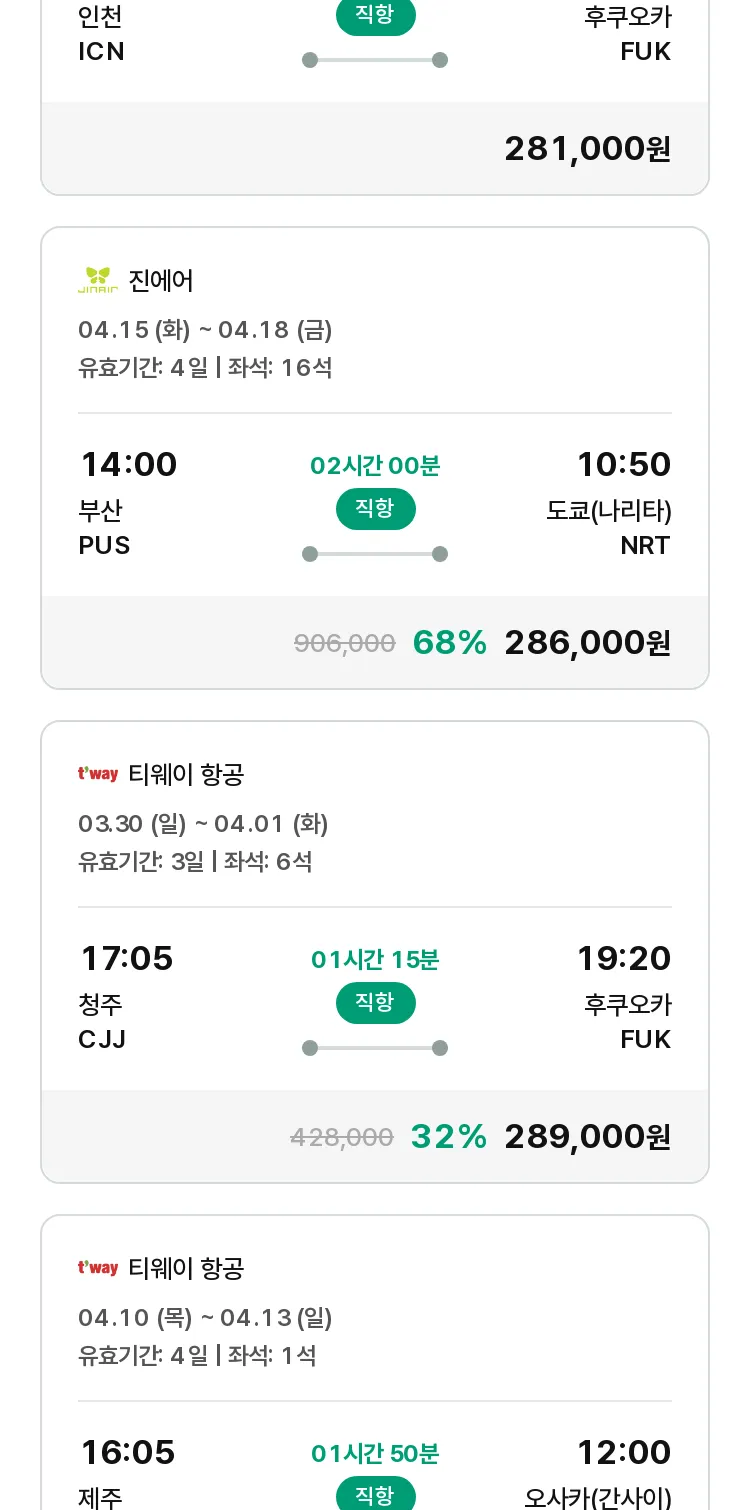Image resolution: width=750 pixels, height=1510 pixels.
Task: Select the T'way Cheongju to Fukuoka flight card
Action: pos(375,952)
